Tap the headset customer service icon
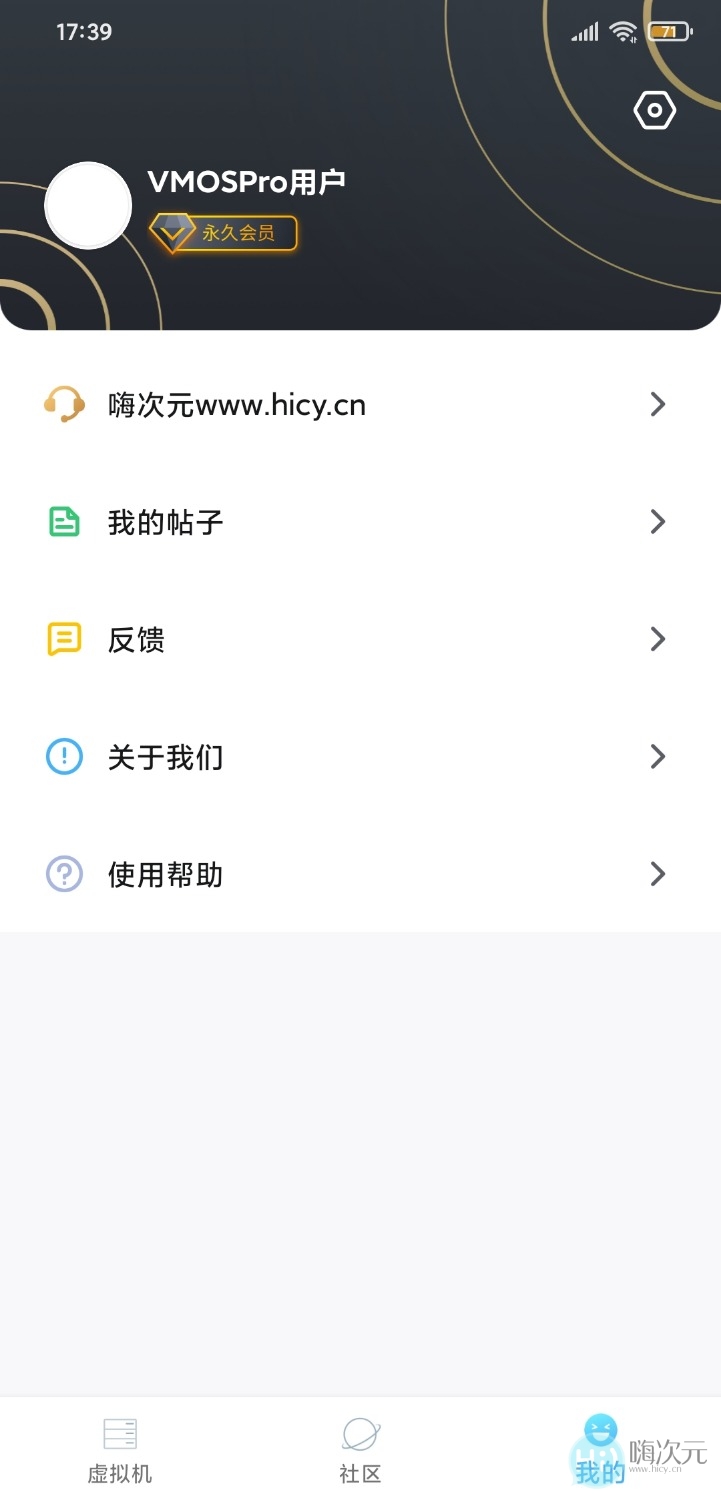 (64, 404)
